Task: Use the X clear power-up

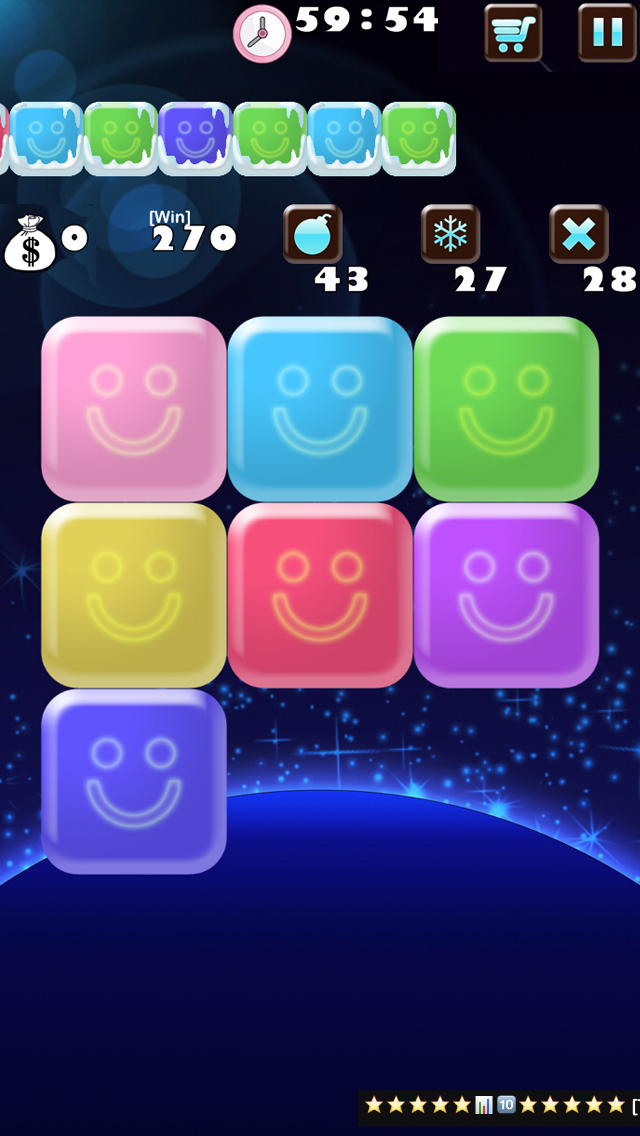Action: pos(579,235)
